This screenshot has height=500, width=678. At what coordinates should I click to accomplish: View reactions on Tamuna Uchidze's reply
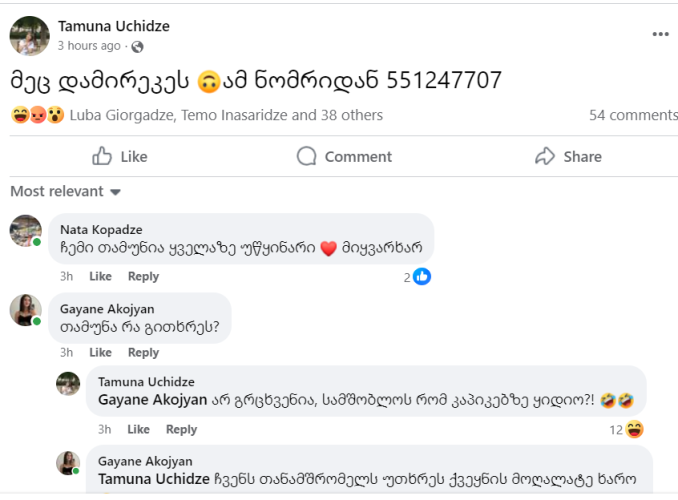[626, 429]
